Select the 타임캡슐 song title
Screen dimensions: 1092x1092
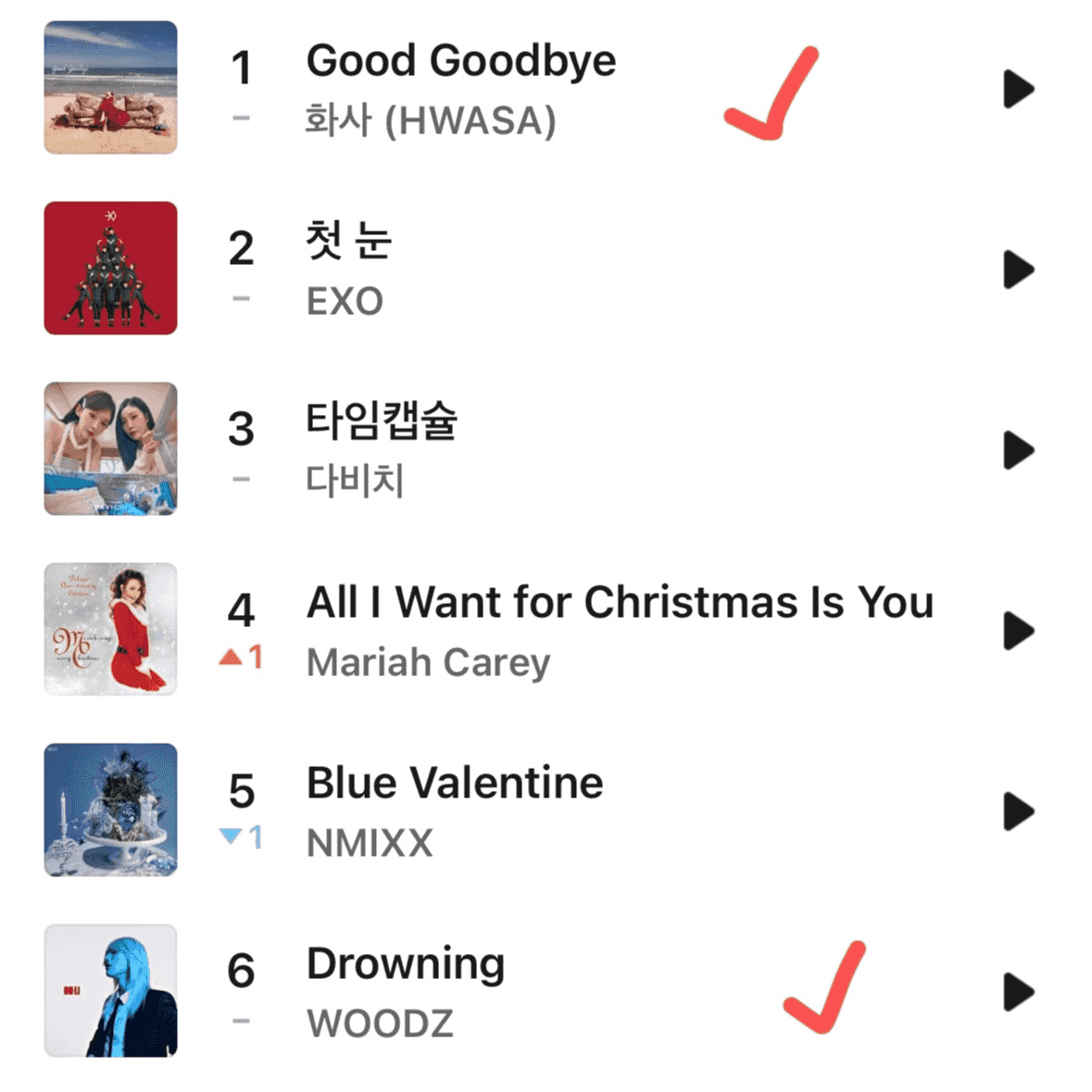coord(381,421)
